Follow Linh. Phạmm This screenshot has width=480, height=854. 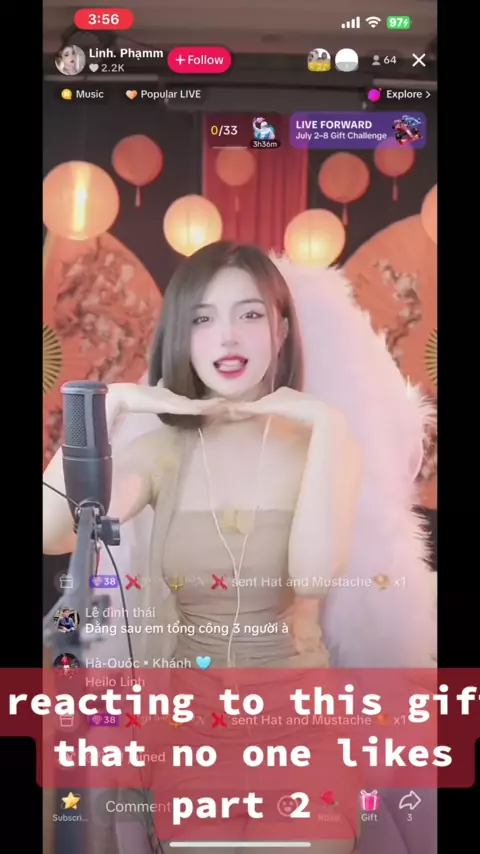(x=199, y=60)
